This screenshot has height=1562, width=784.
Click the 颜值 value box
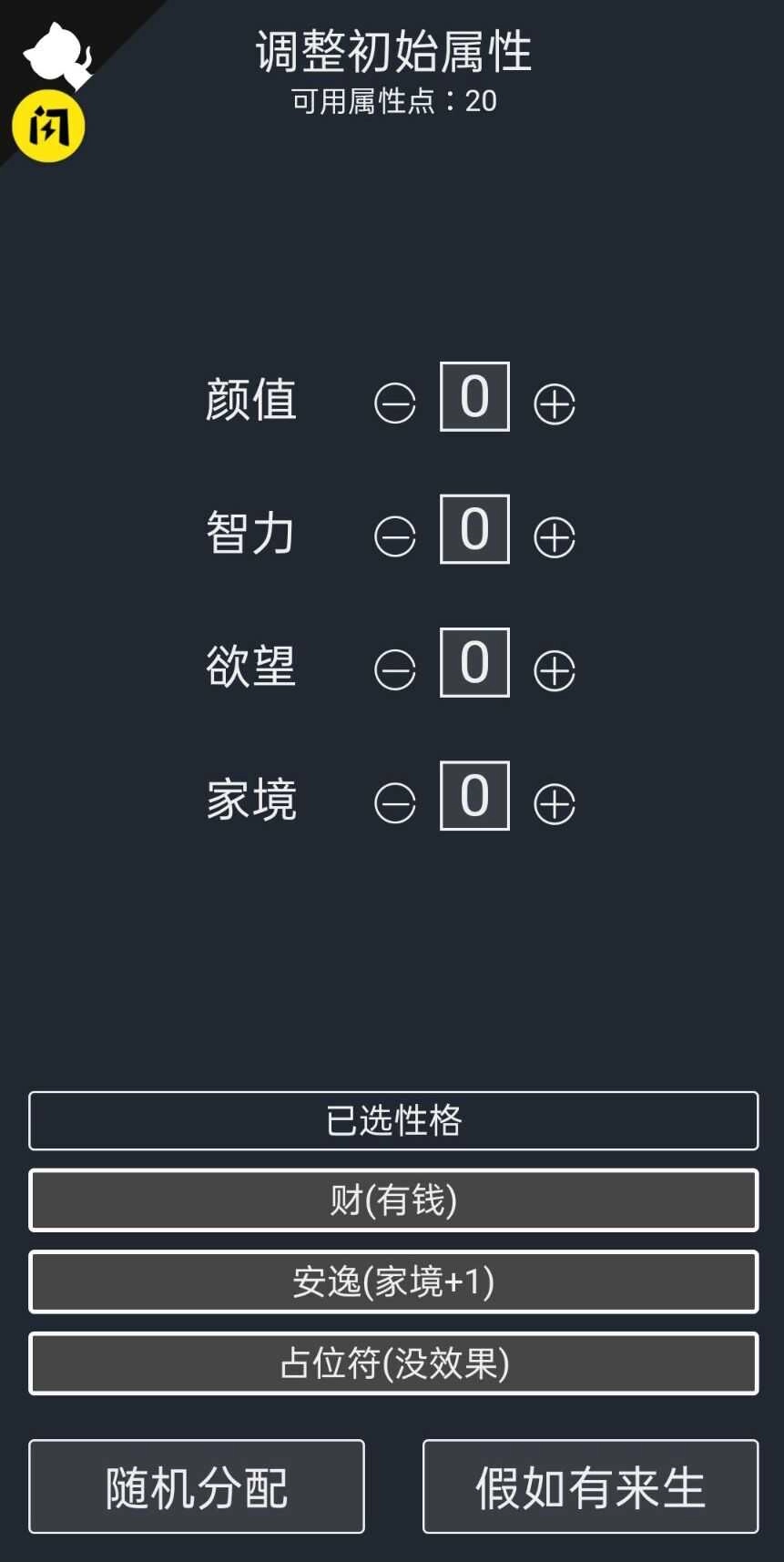[473, 398]
